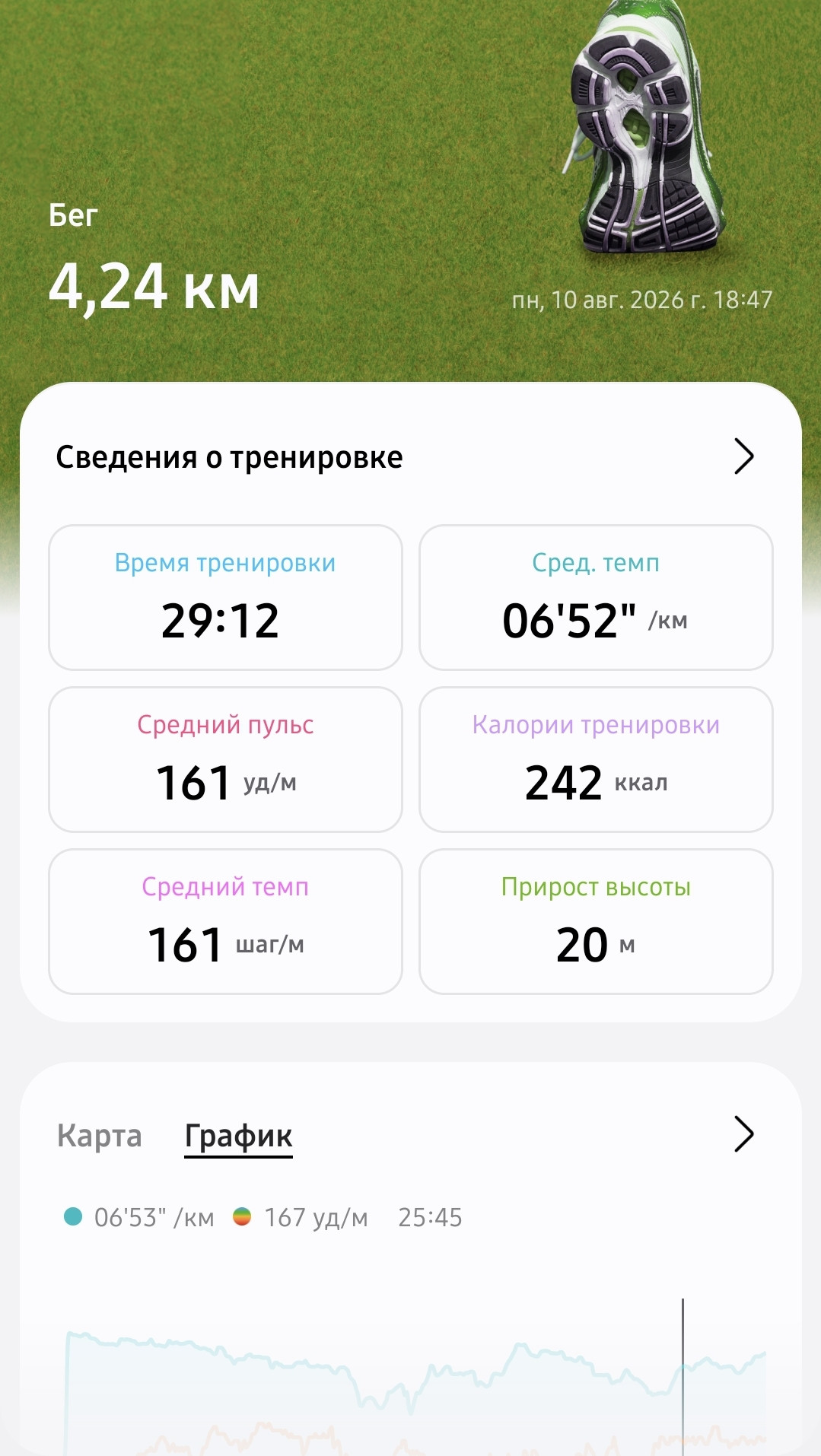Open the Средний пульс card

(225, 759)
